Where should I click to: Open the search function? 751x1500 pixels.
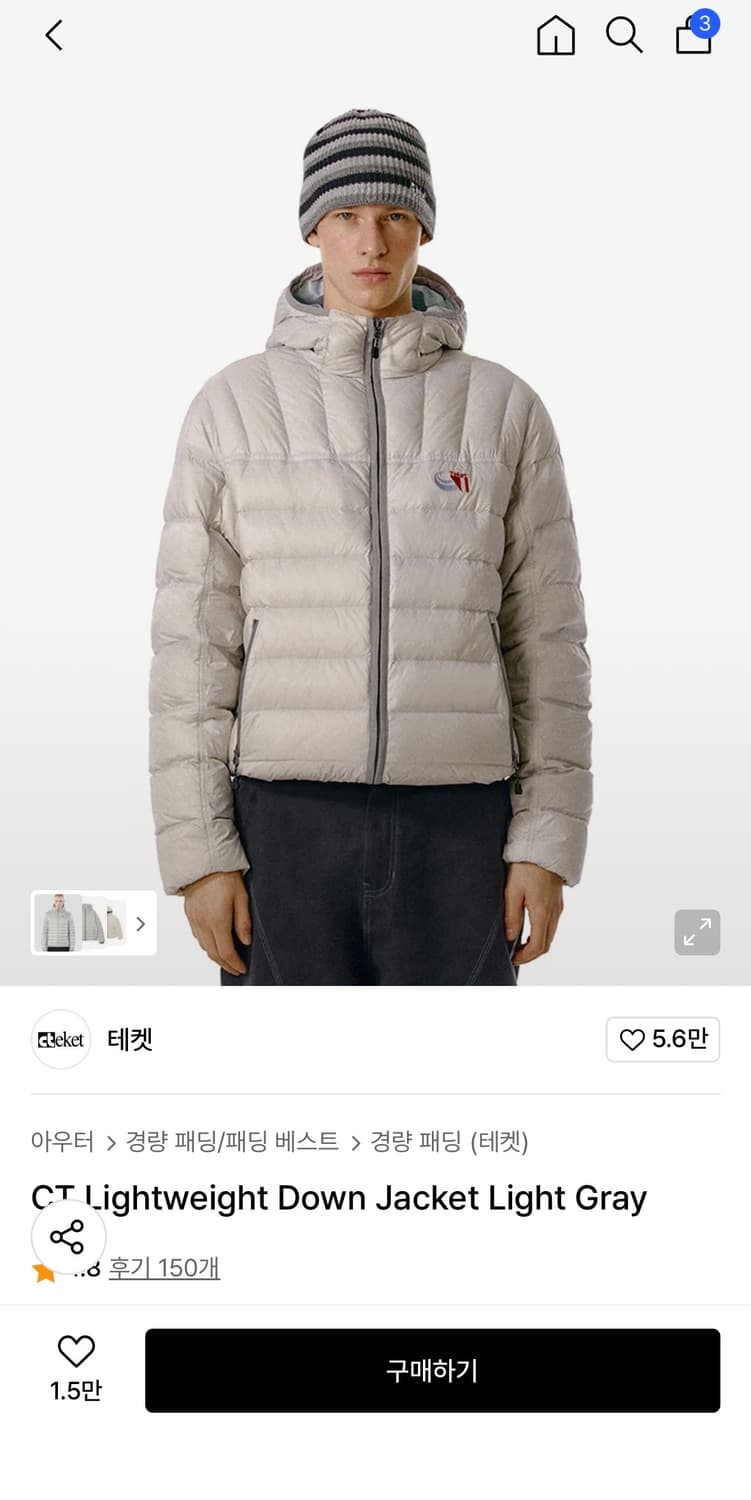[624, 34]
